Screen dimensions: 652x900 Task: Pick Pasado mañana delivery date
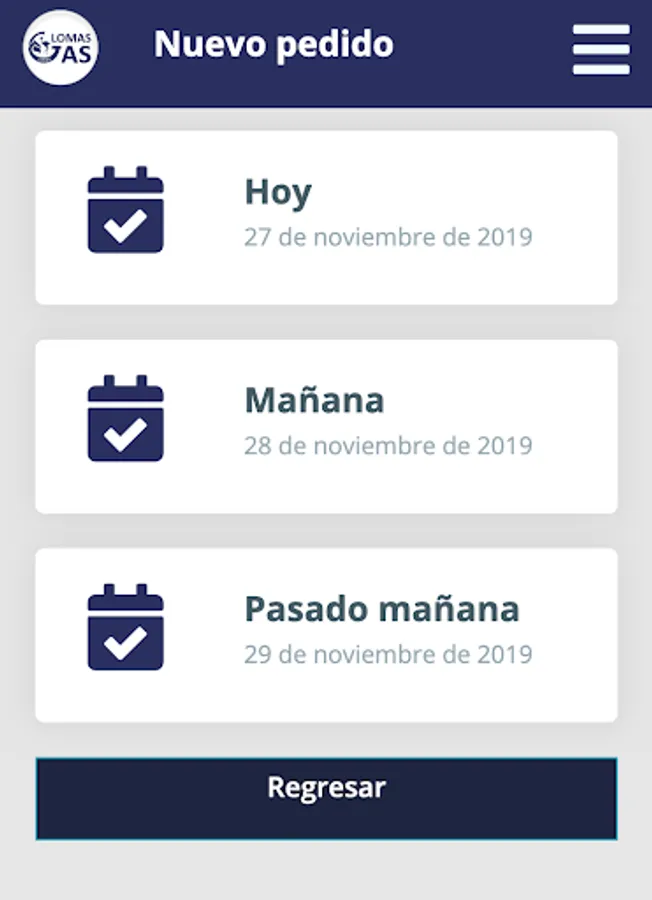point(326,635)
